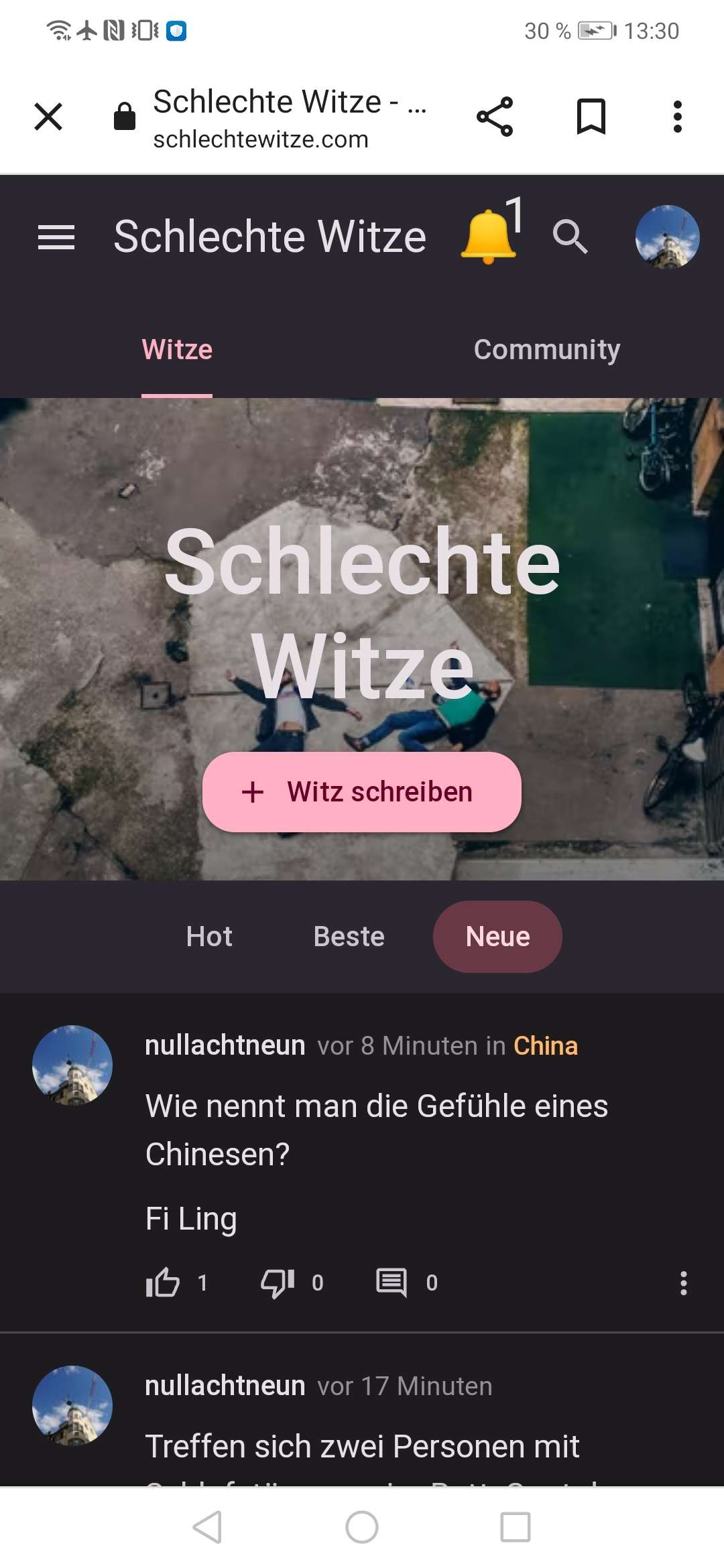Dislike the Fi Ling joke

[278, 1283]
